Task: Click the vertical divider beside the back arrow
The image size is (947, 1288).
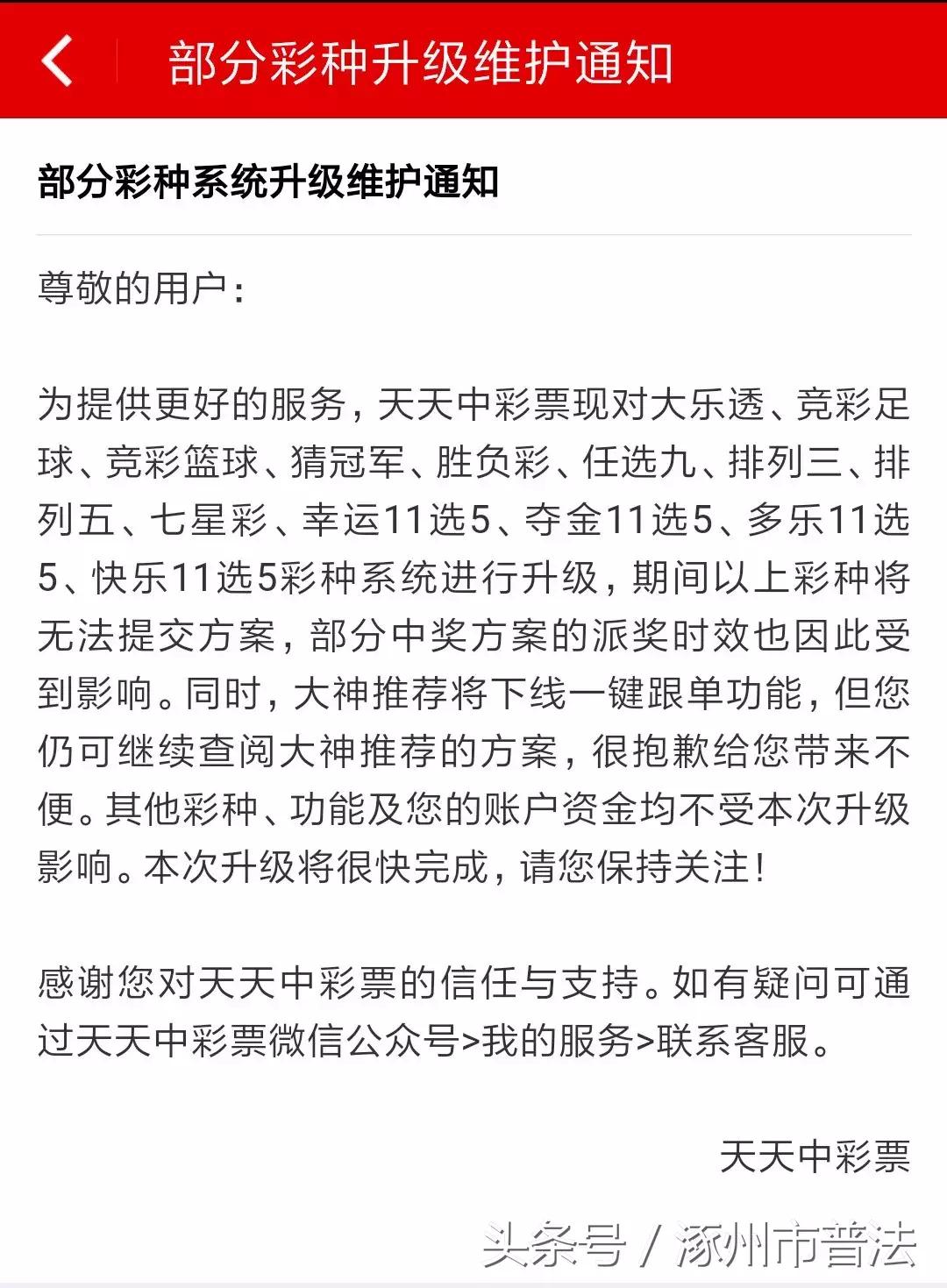Action: [115, 61]
